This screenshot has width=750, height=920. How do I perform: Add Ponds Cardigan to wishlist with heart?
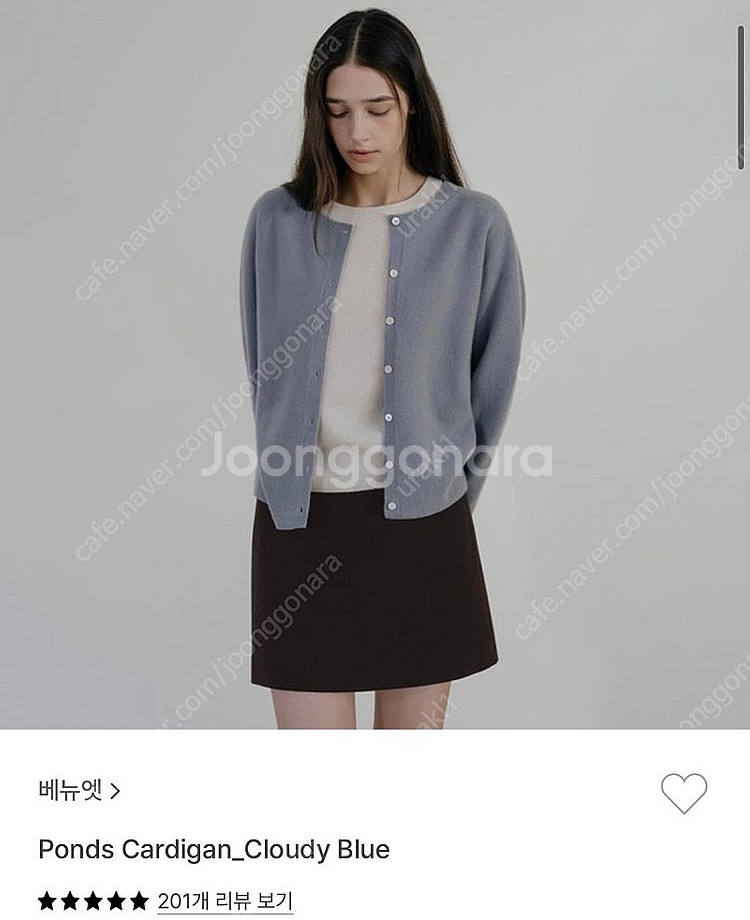click(684, 793)
